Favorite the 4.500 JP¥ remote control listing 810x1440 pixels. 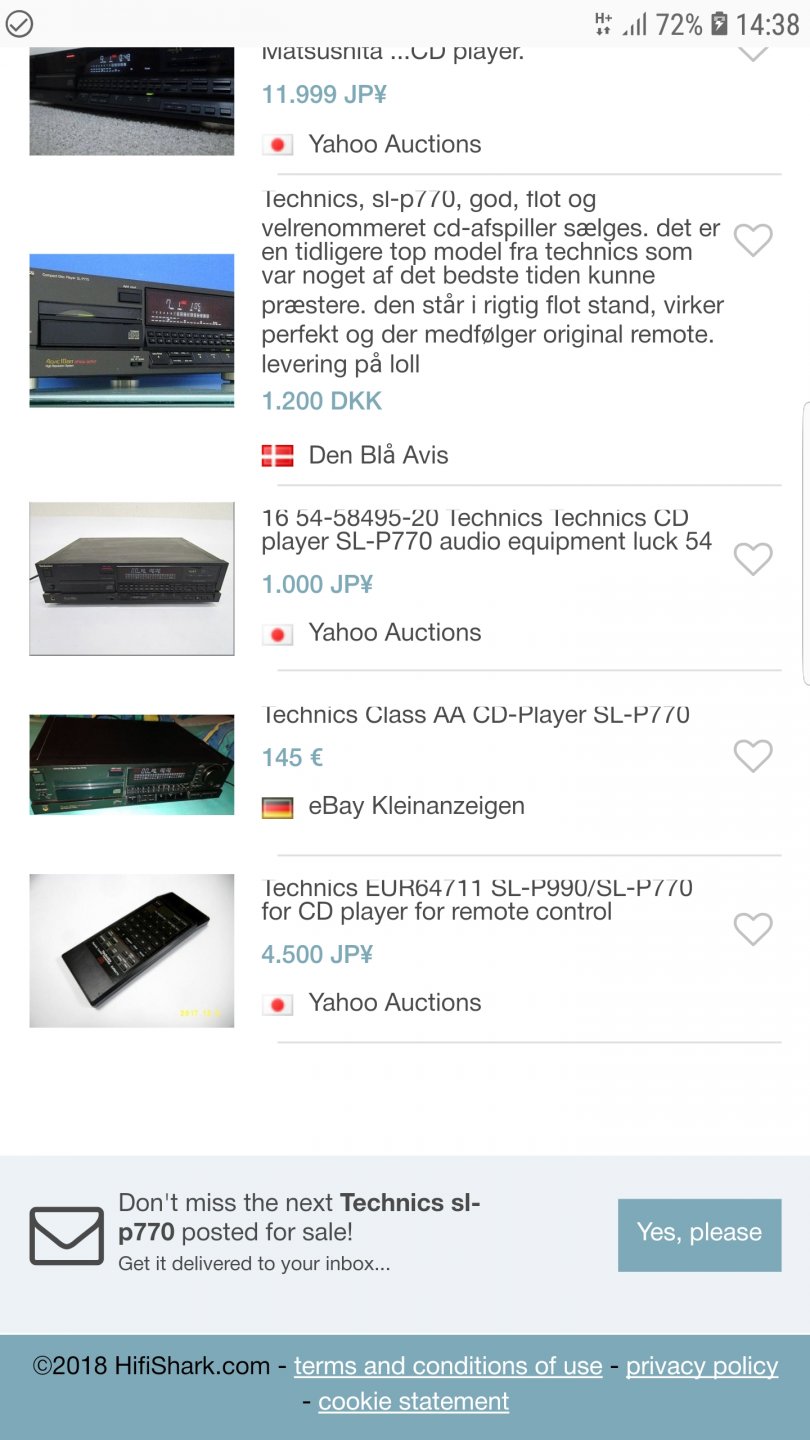[753, 929]
